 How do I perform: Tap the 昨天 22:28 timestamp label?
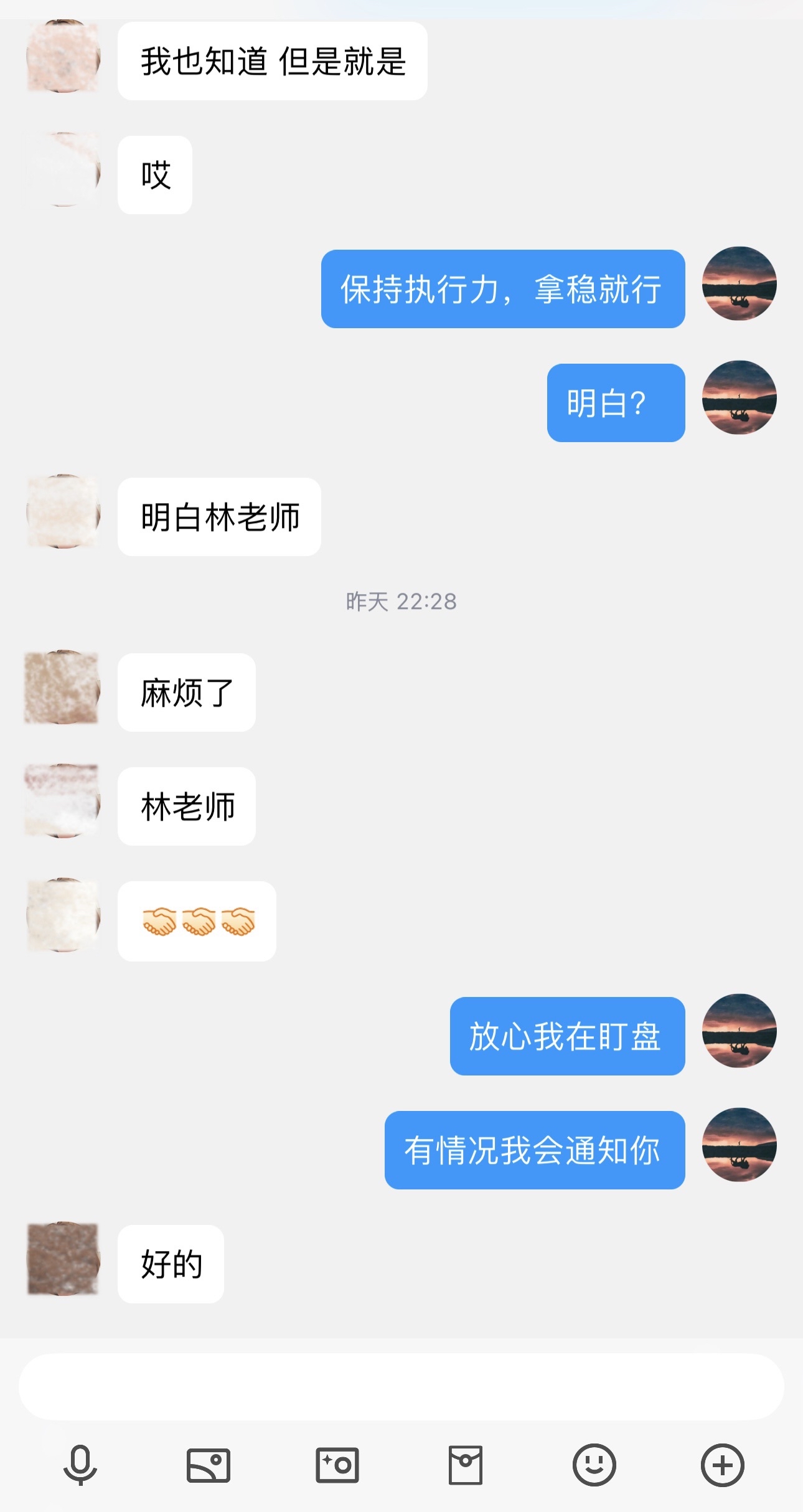[401, 601]
